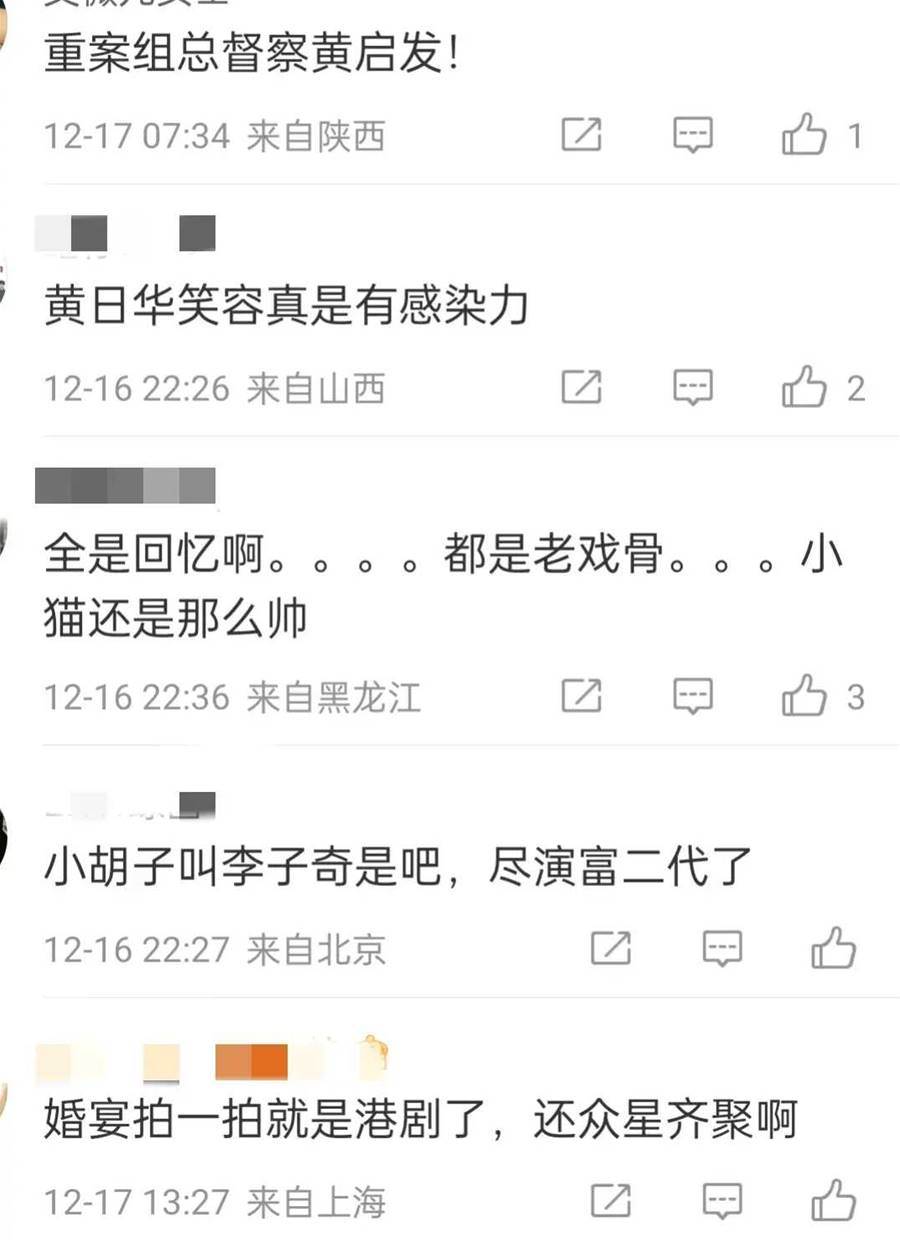This screenshot has height=1242, width=900.
Task: Reply to the 全是回忆啊 comment
Action: point(692,696)
